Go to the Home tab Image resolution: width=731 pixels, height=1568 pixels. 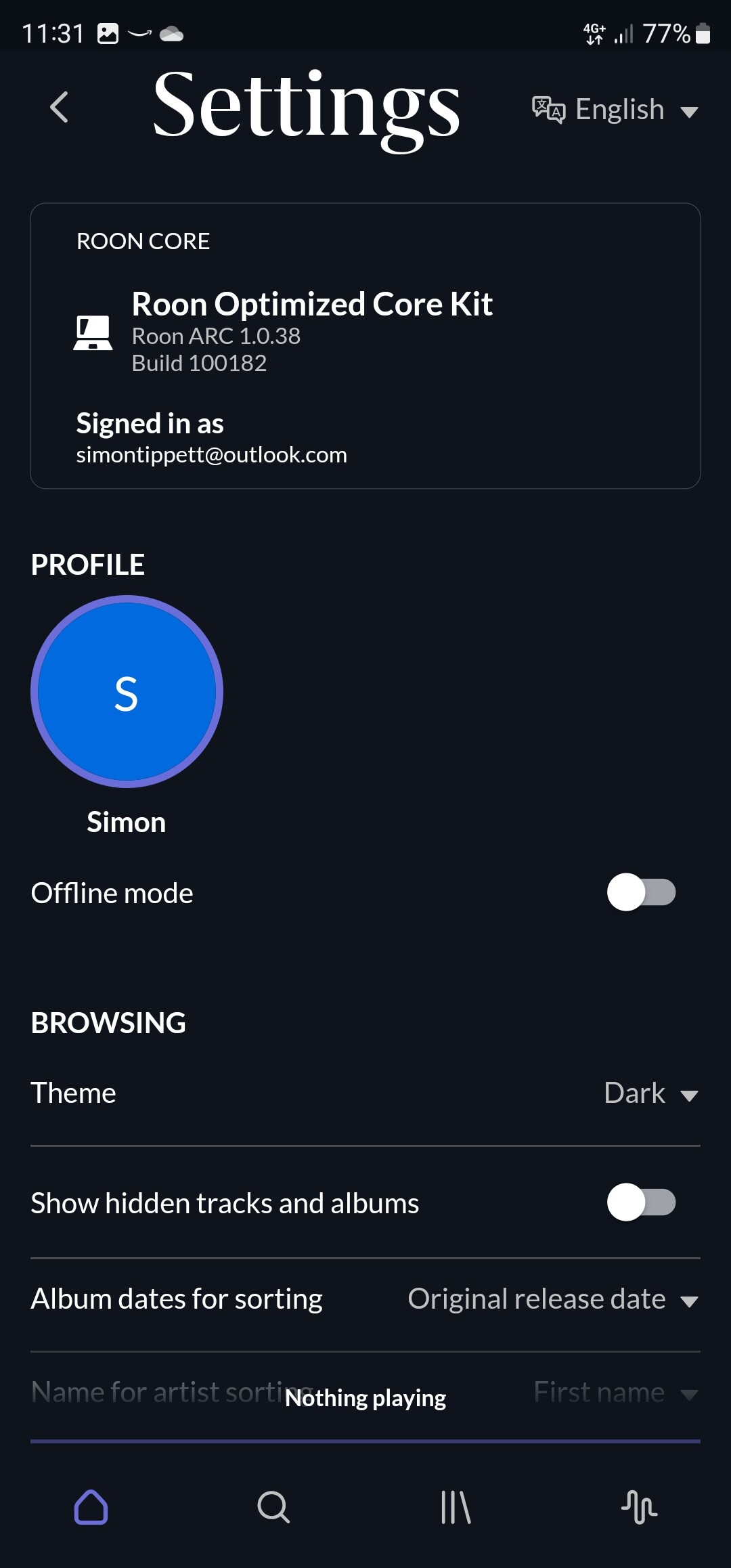coord(91,1507)
